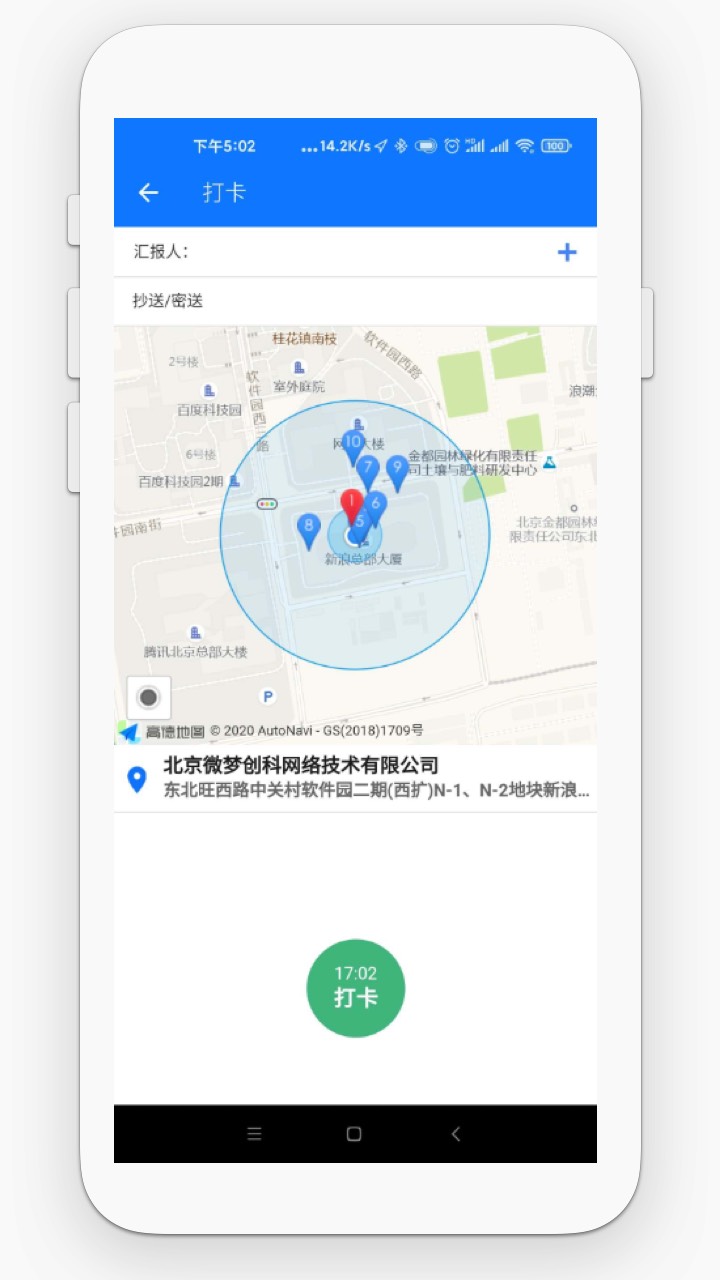Tap the traffic light symbol on the map
Image resolution: width=720 pixels, height=1280 pixels.
pyautogui.click(x=266, y=504)
